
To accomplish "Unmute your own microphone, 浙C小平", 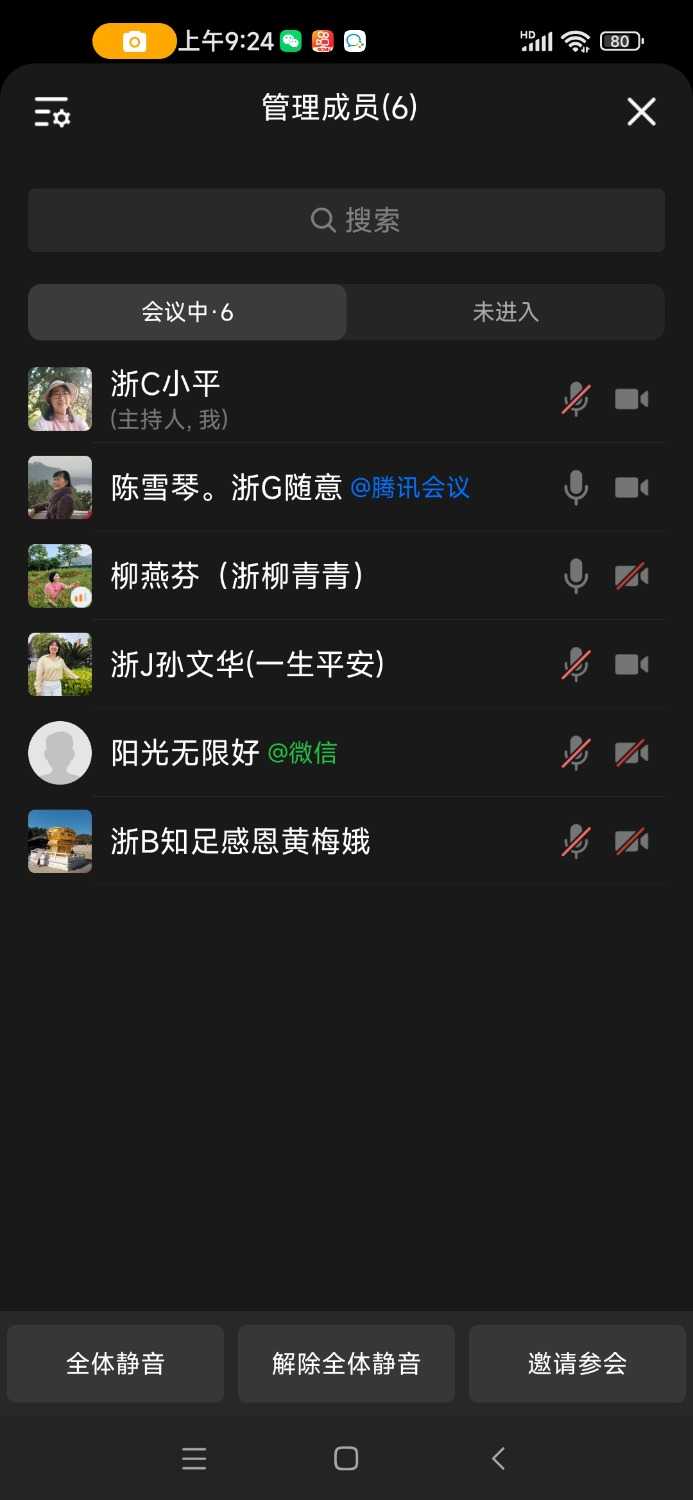I will pyautogui.click(x=575, y=399).
